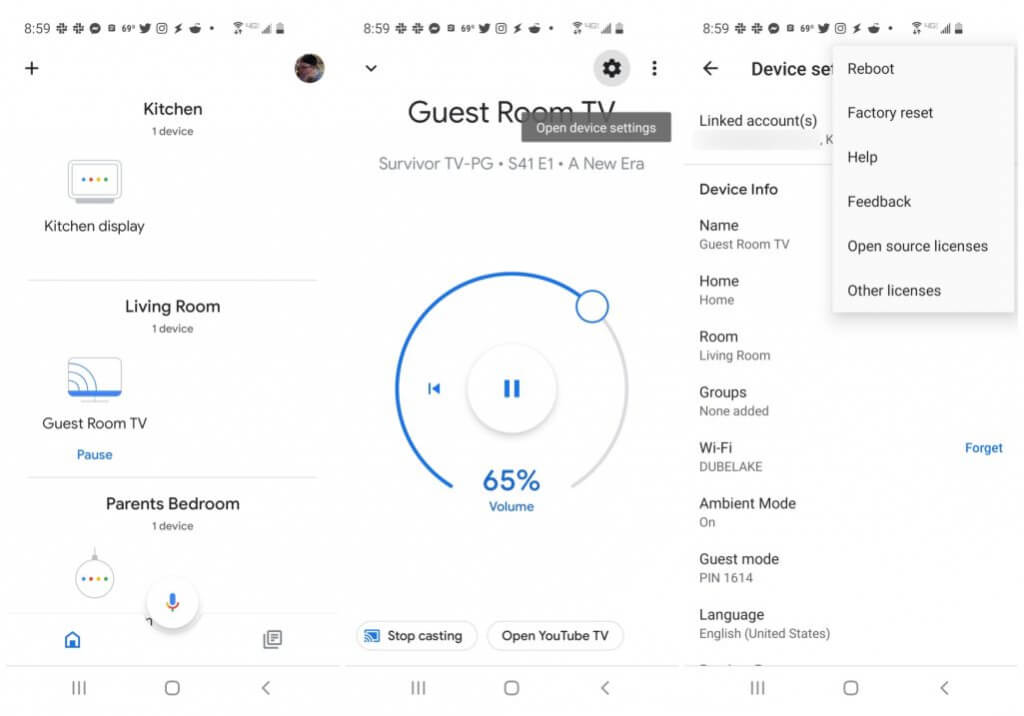
Task: Skip to previous in the cast controls
Action: 434,389
